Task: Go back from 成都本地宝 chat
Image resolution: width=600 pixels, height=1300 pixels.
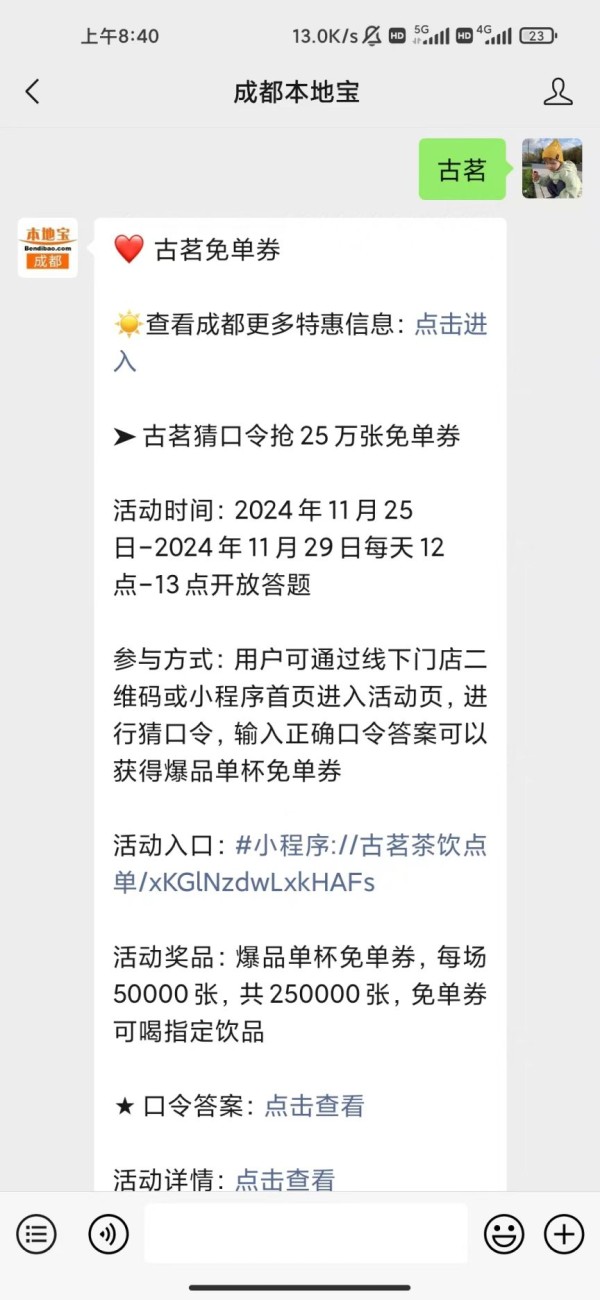Action: [32, 92]
